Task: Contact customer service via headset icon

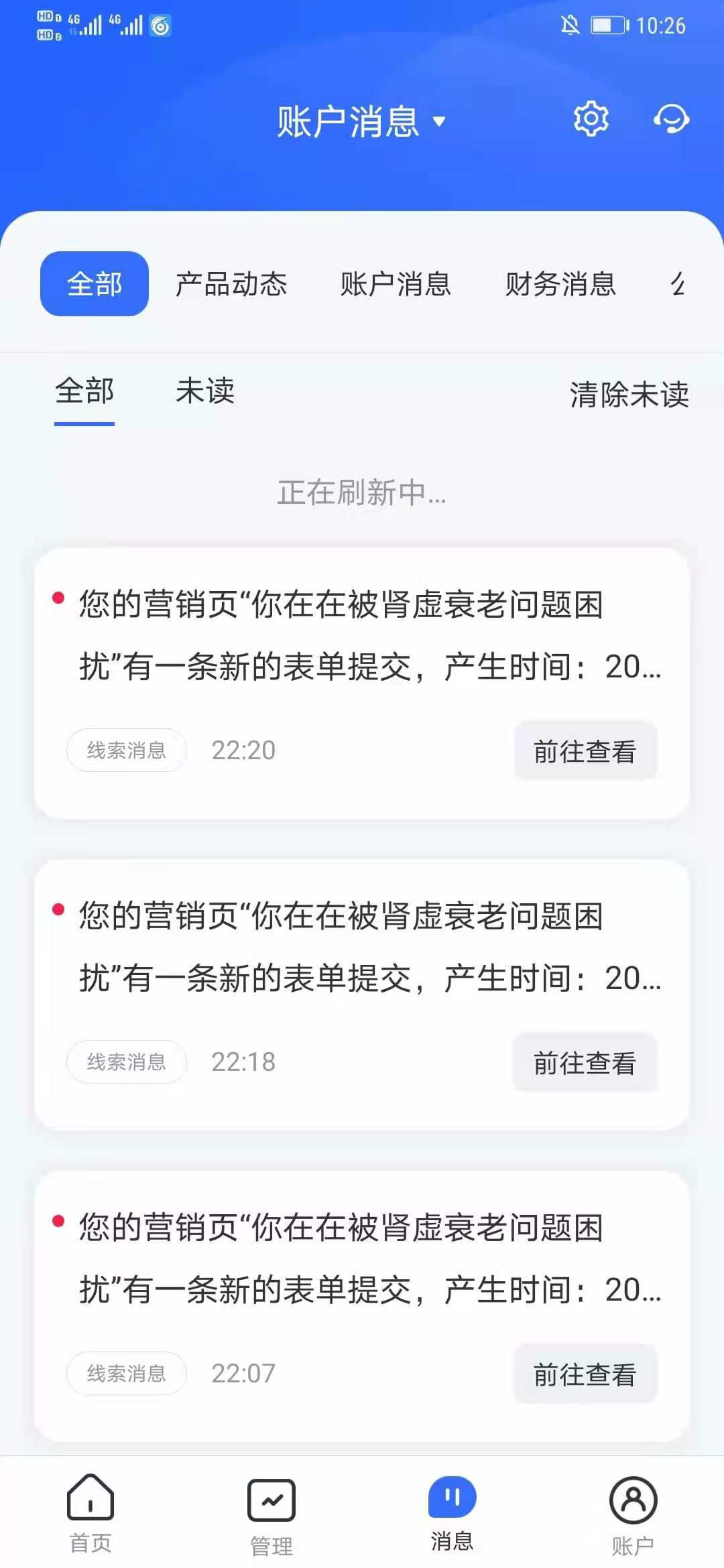Action: pyautogui.click(x=671, y=119)
